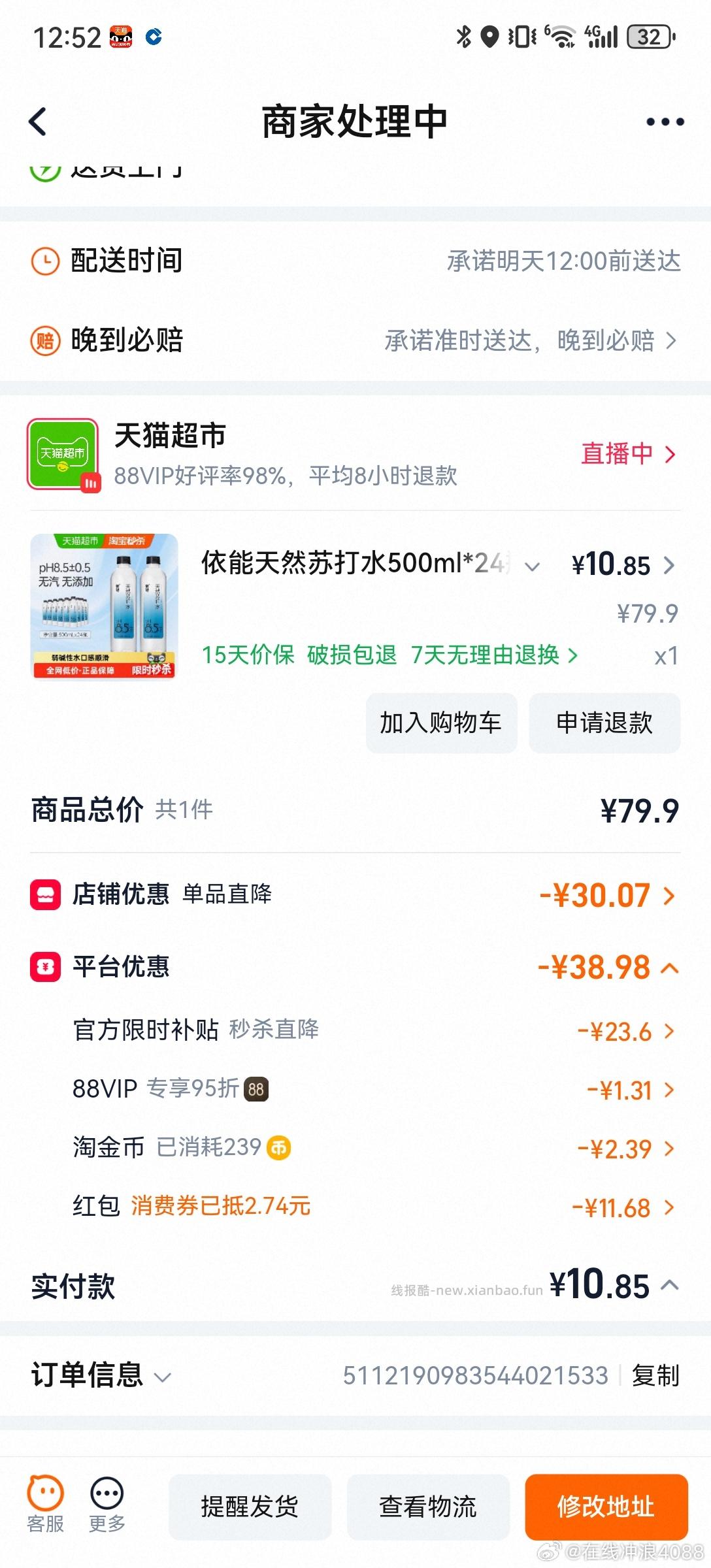Open the 天猫超市 store via its logo
Screen dimensions: 711x1568
[63, 453]
